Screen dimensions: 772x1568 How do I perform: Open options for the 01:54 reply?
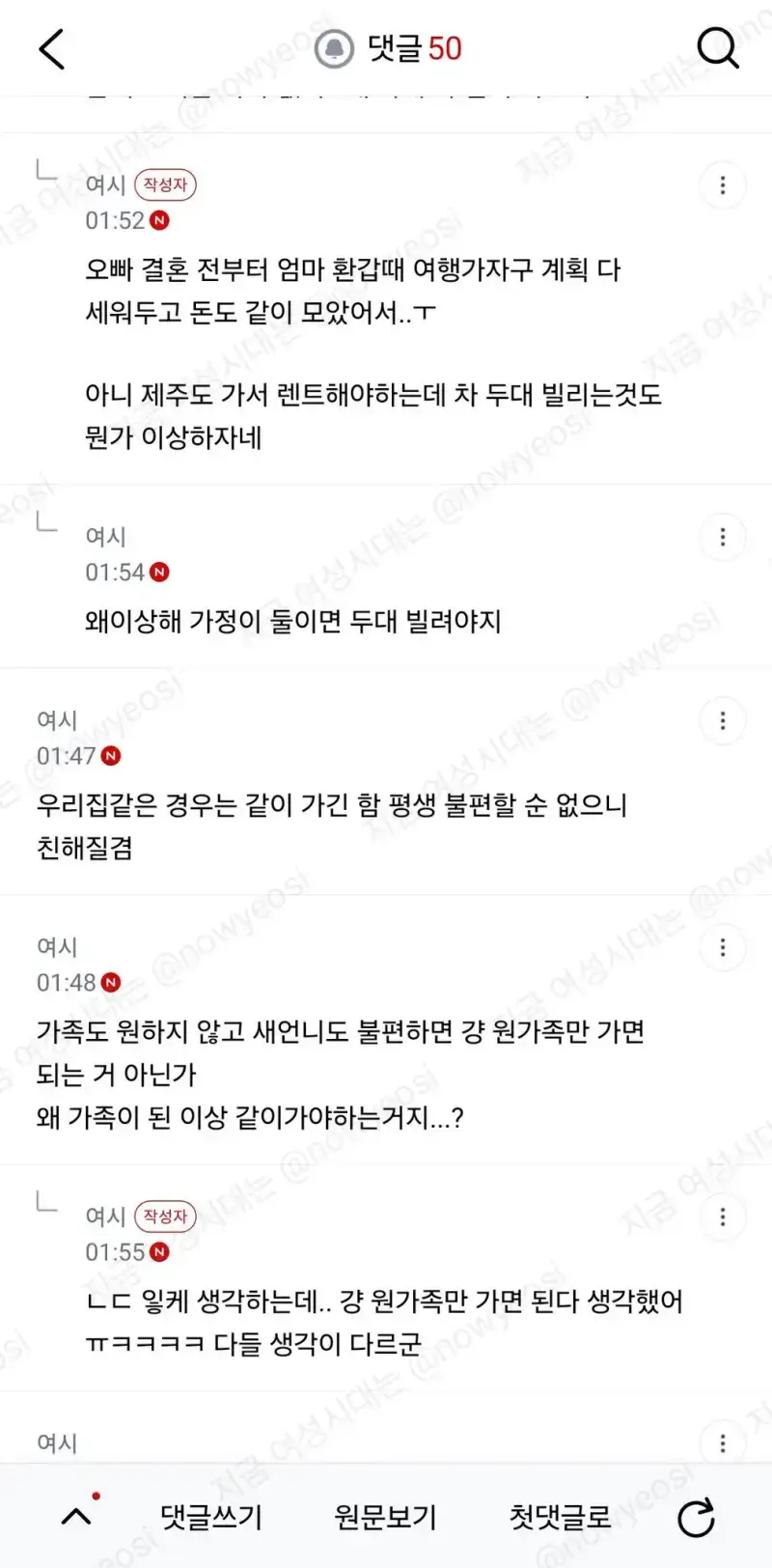(x=723, y=537)
